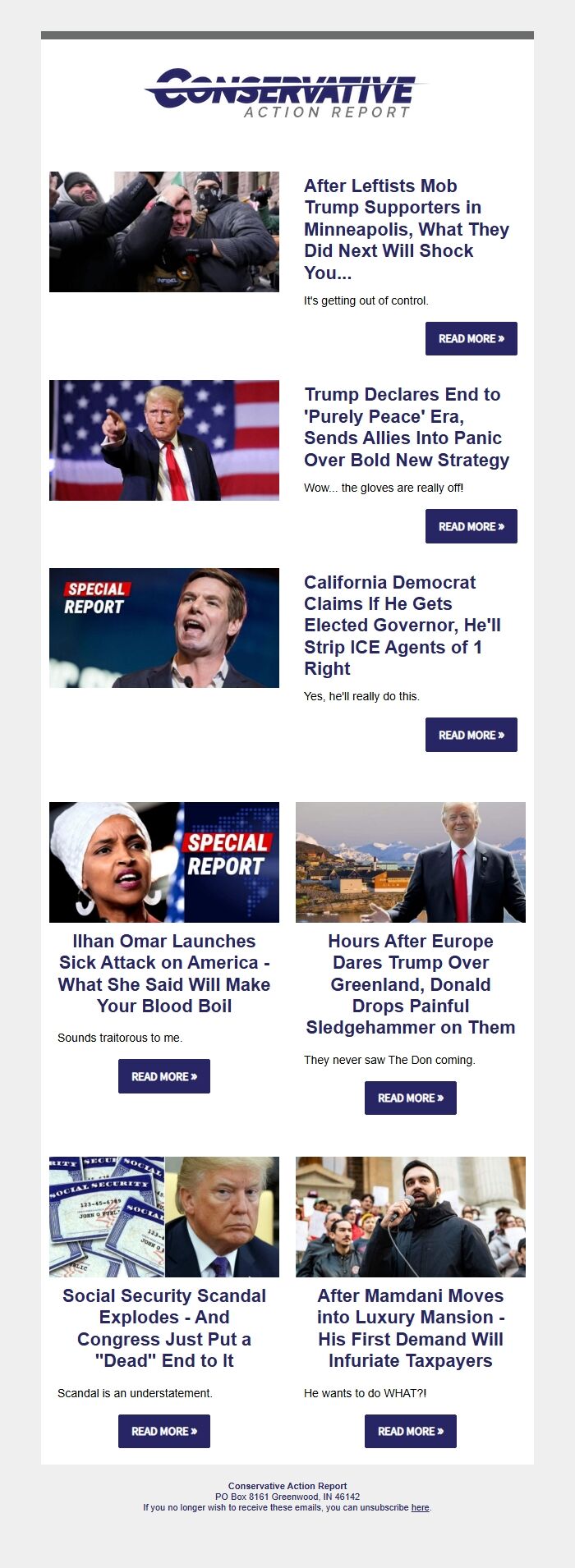The image size is (575, 1568).
Task: Tap Read More under Mamdani luxury mansion story
Action: pos(410,1431)
